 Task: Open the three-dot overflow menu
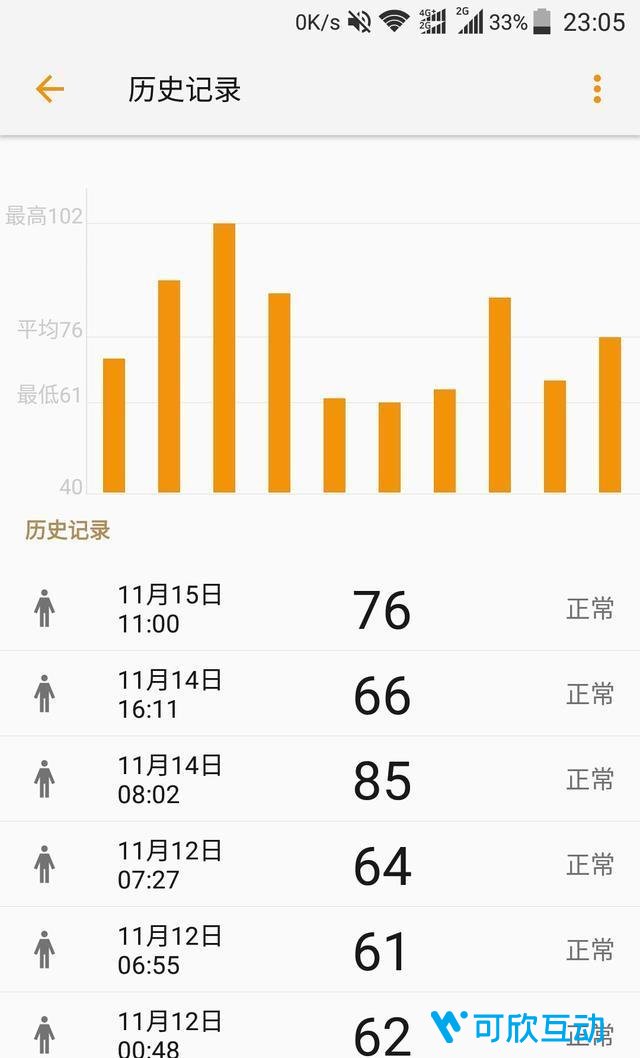(x=597, y=89)
